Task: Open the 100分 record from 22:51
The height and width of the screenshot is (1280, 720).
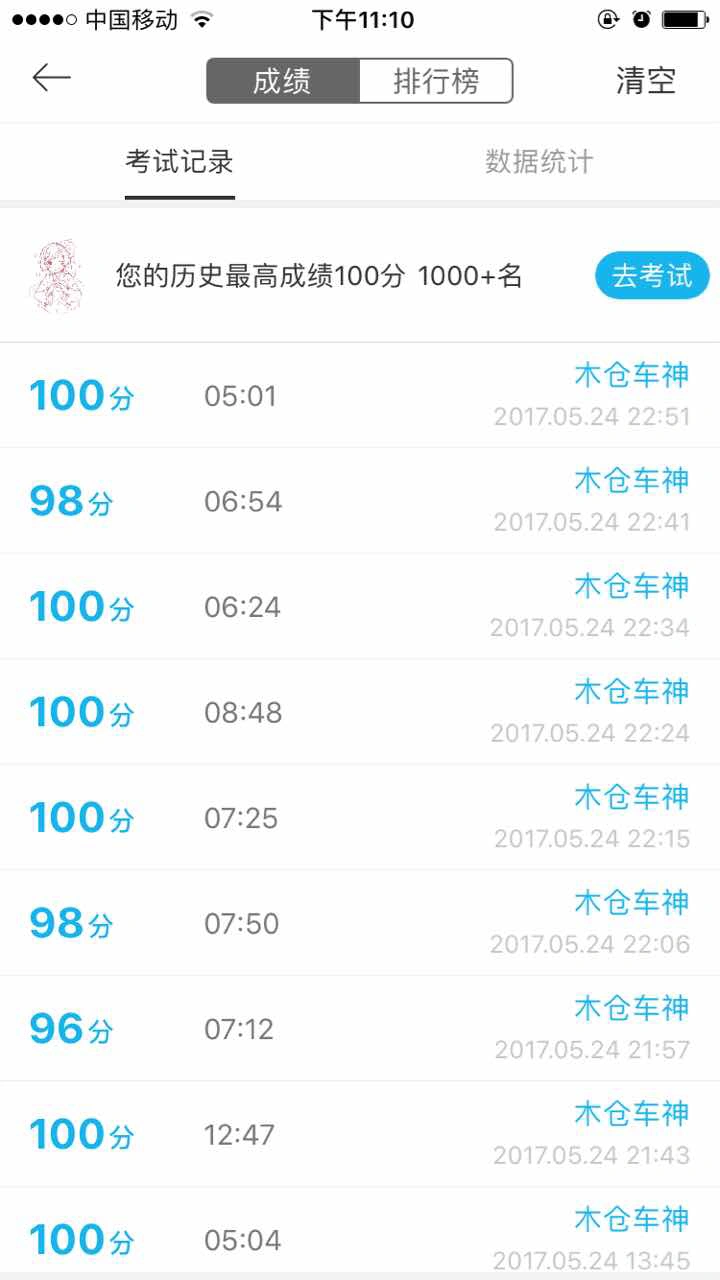Action: point(360,396)
